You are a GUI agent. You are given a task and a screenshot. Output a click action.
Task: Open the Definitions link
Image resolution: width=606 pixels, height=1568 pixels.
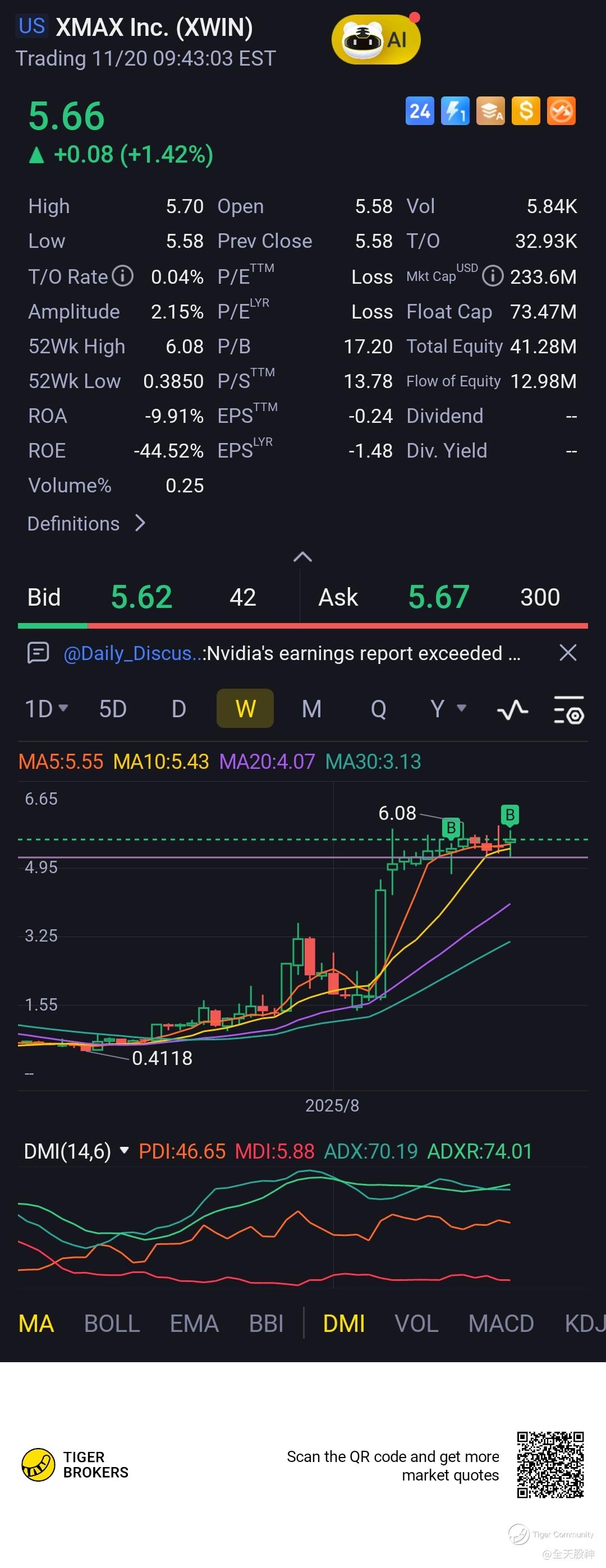click(x=86, y=523)
